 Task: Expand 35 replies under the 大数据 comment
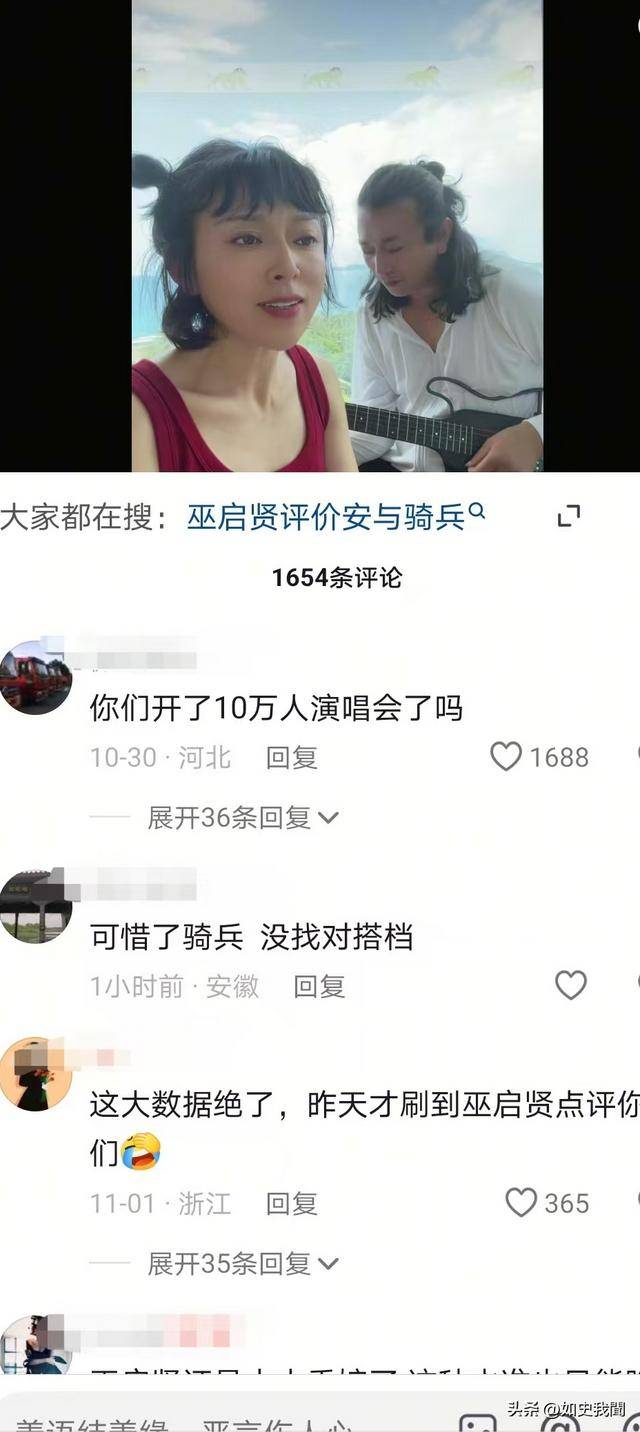coord(243,1263)
